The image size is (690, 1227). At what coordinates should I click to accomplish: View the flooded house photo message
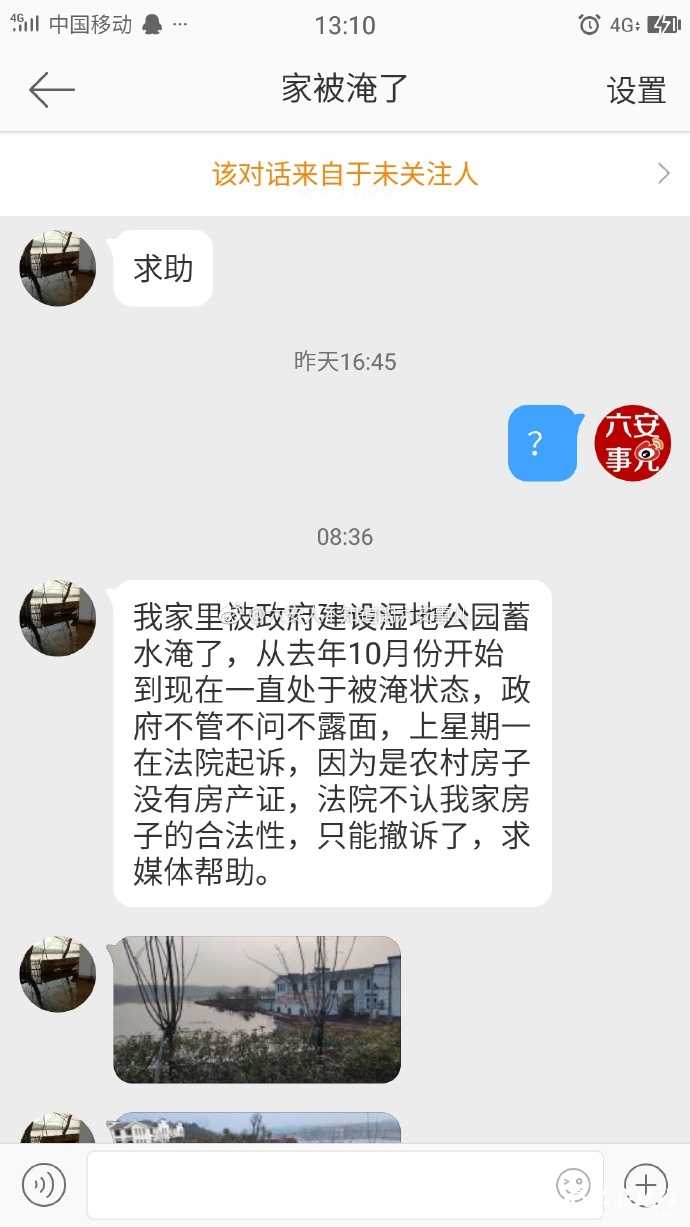[x=257, y=1009]
